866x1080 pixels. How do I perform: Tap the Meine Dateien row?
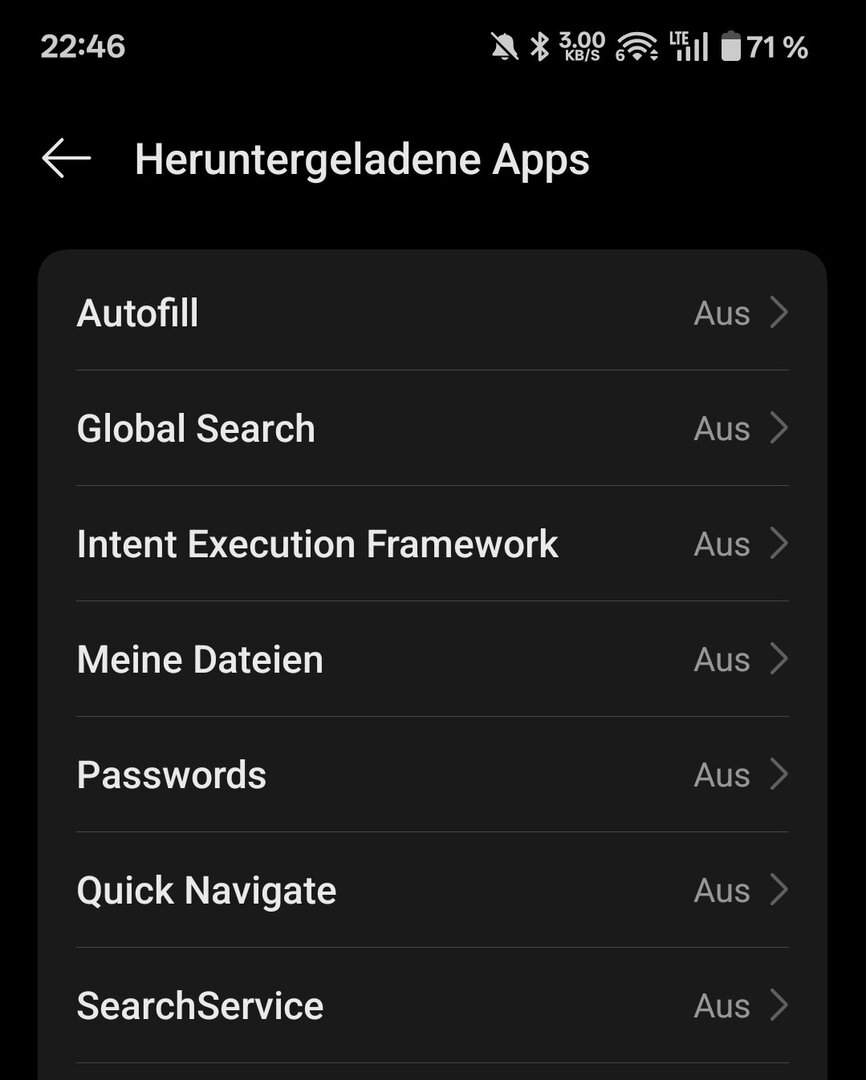point(432,660)
